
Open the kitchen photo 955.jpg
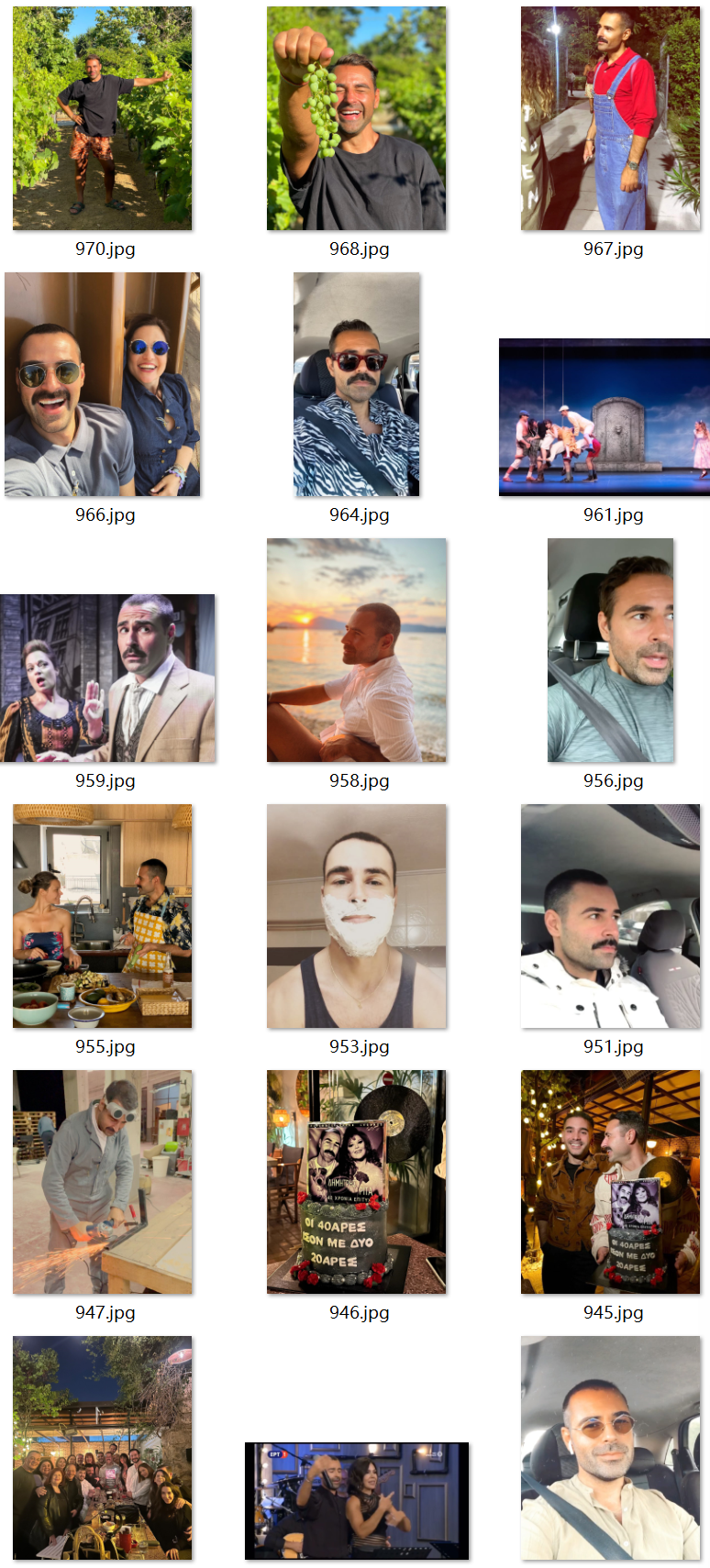point(103,916)
